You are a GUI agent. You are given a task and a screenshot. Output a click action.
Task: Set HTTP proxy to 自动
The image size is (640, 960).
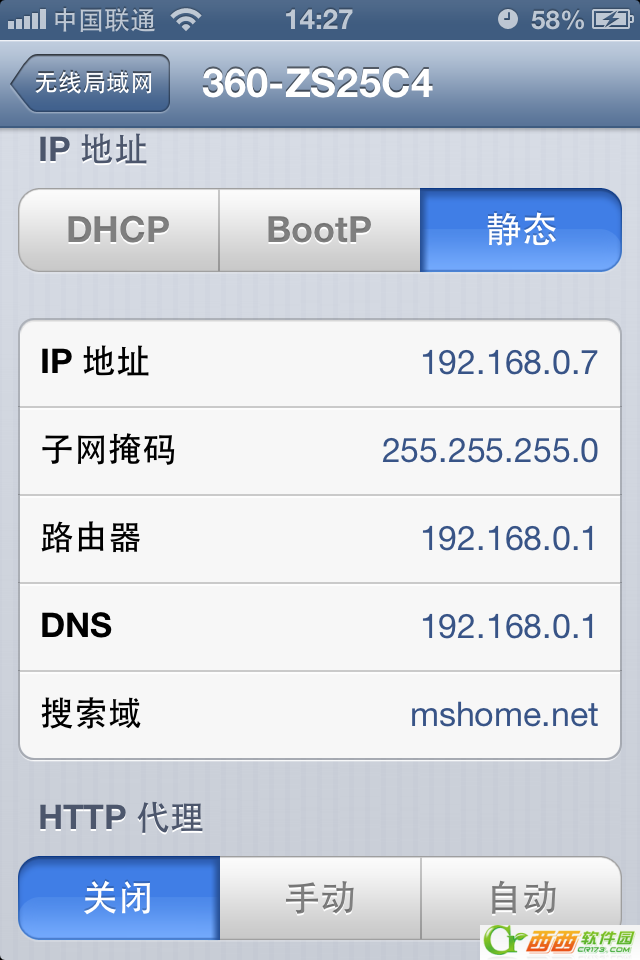(x=521, y=898)
